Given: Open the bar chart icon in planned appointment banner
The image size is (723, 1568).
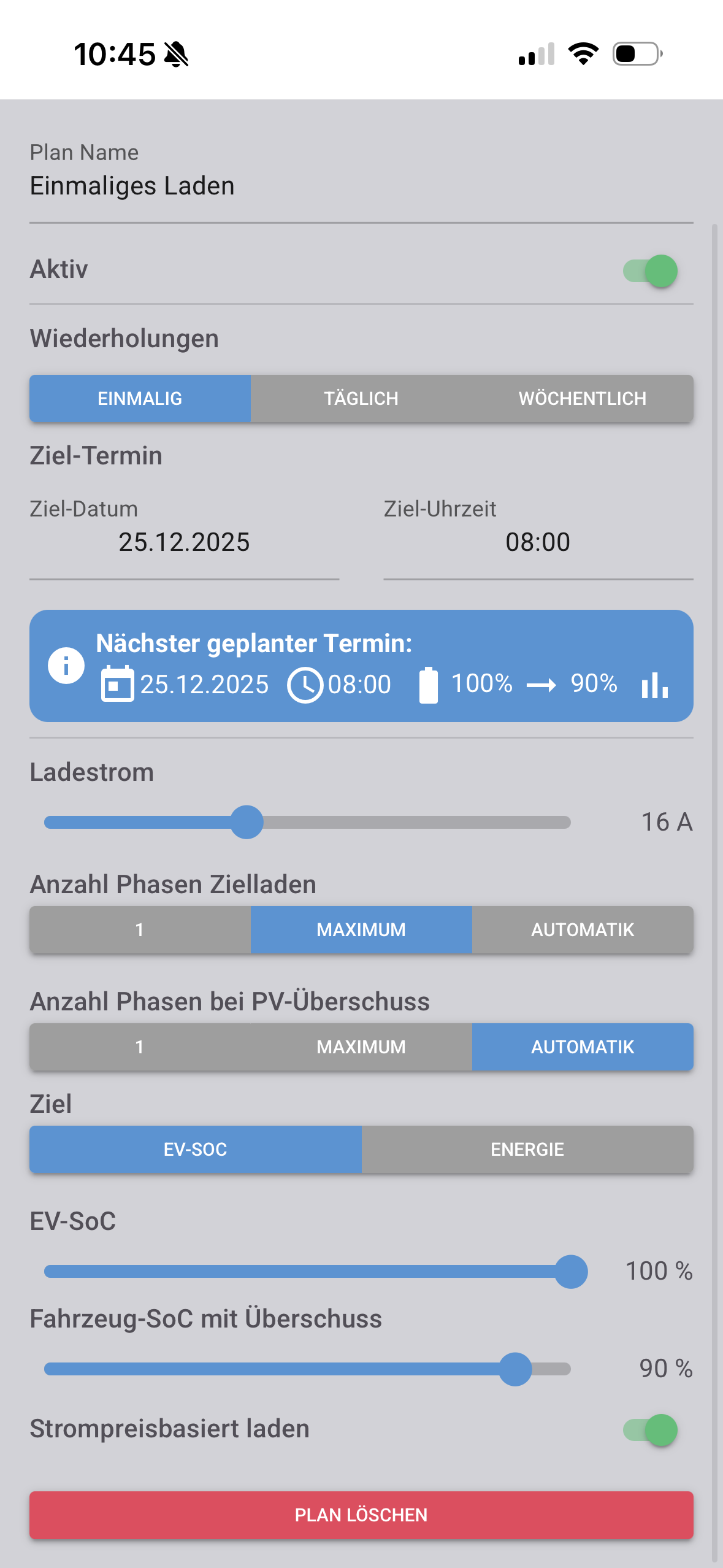Looking at the screenshot, I should [655, 685].
